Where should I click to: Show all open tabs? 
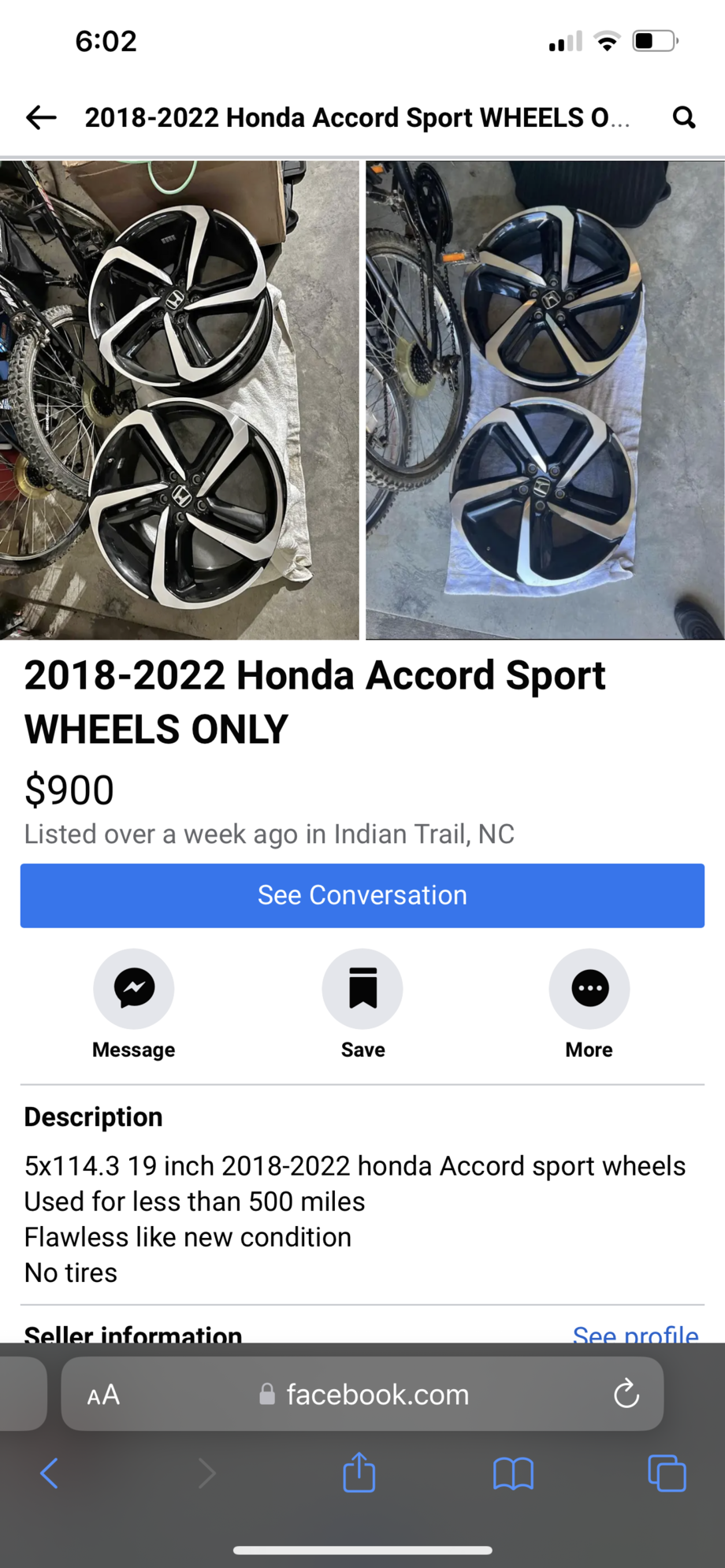click(667, 1473)
